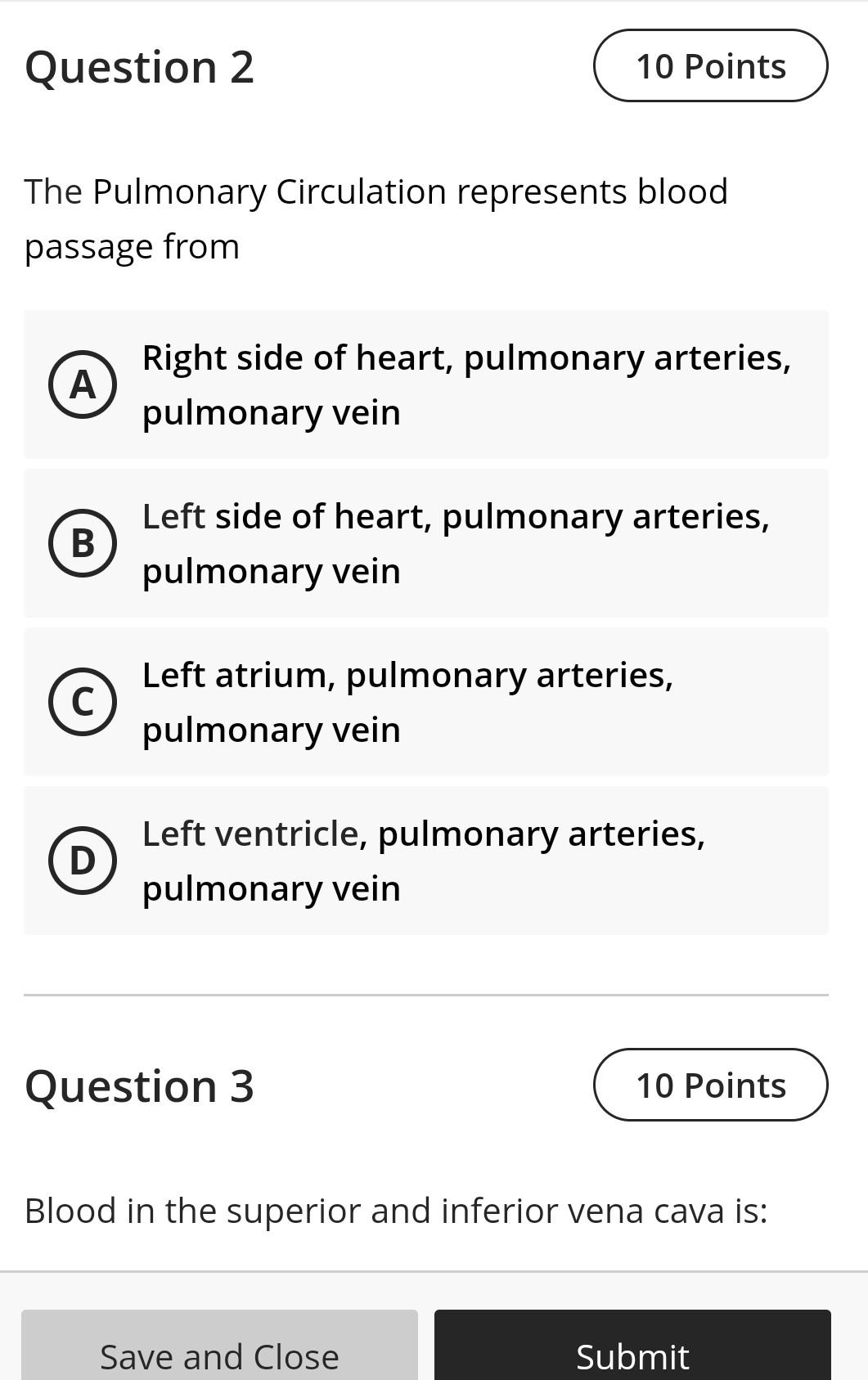Click the 10 Points badge for Question 2

click(x=711, y=66)
